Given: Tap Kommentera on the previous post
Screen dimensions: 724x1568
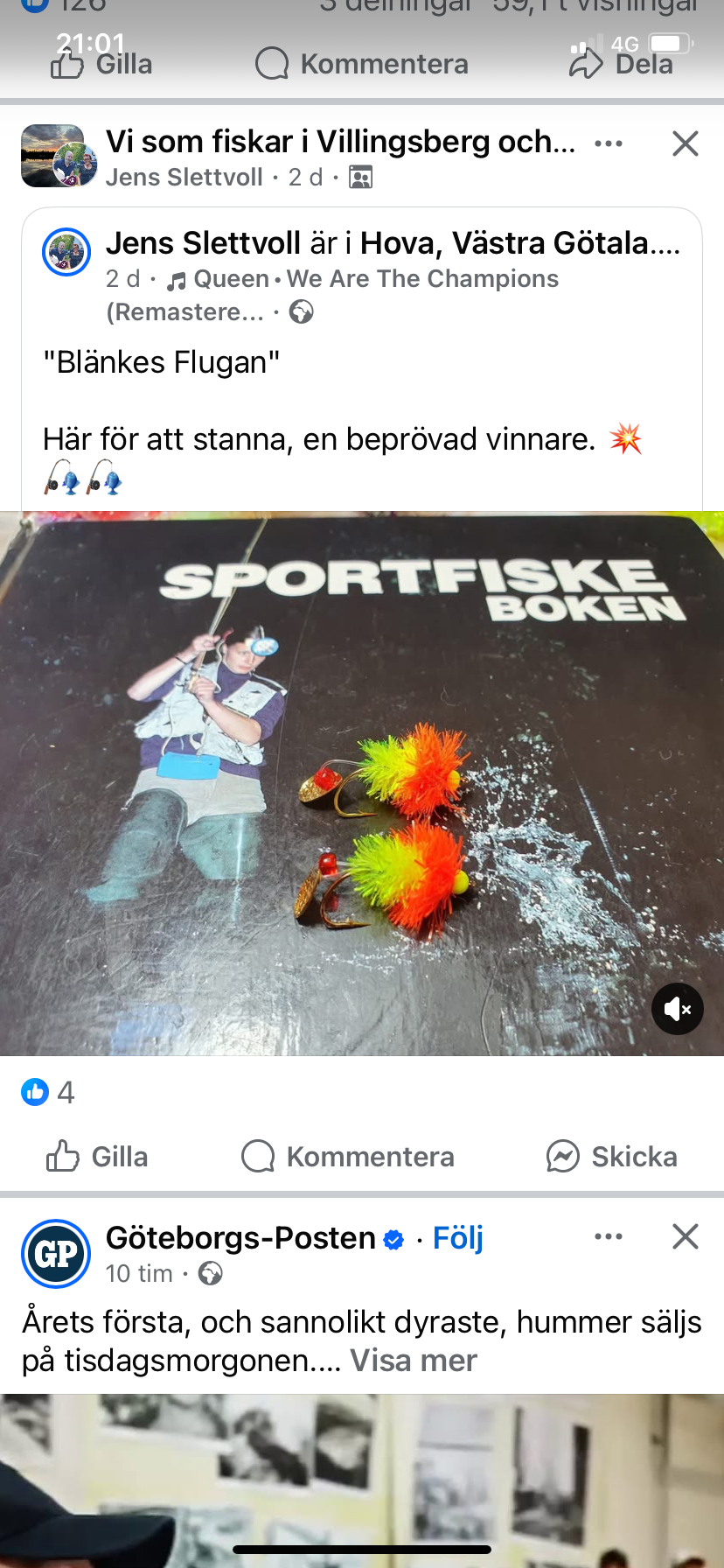Looking at the screenshot, I should (x=362, y=64).
